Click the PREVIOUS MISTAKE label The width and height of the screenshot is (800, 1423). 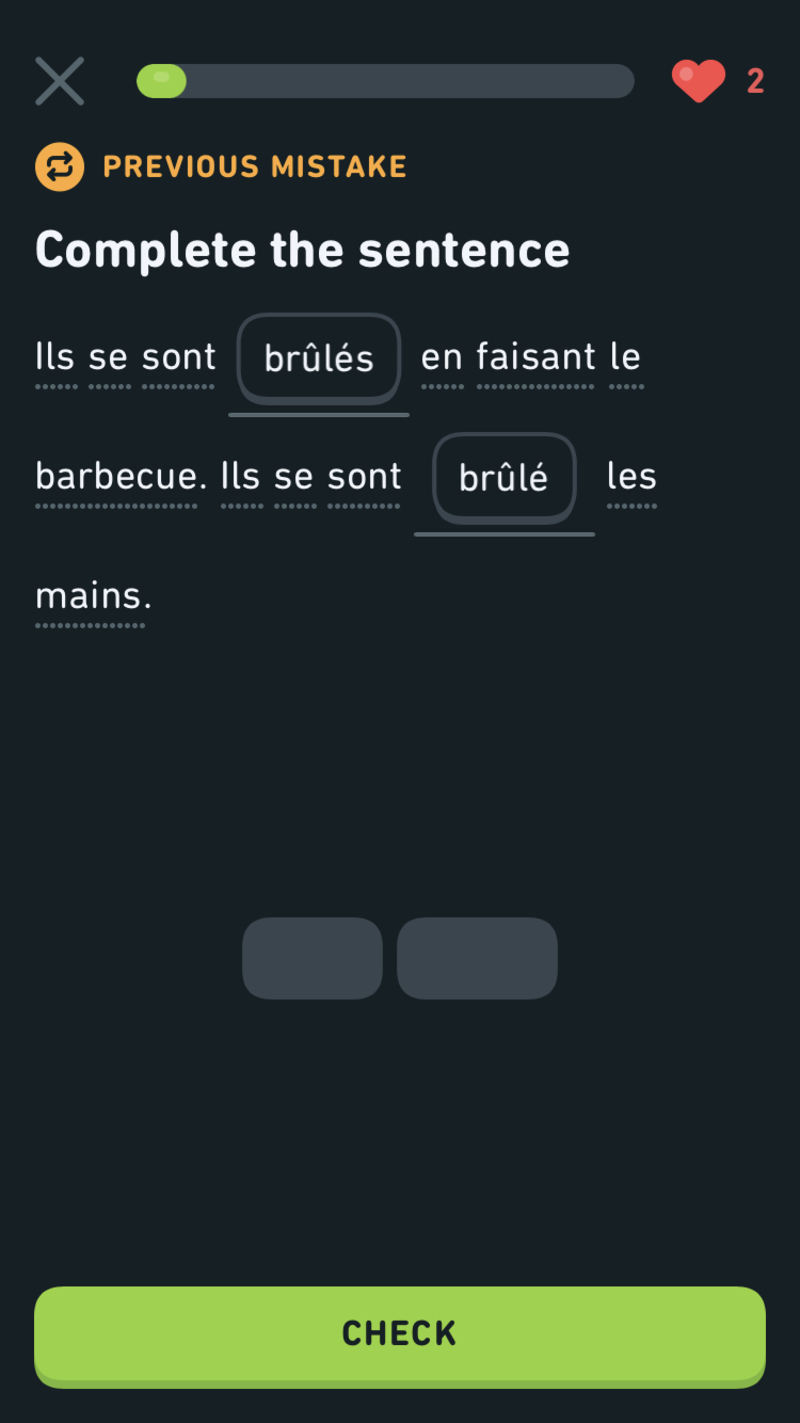click(x=255, y=166)
